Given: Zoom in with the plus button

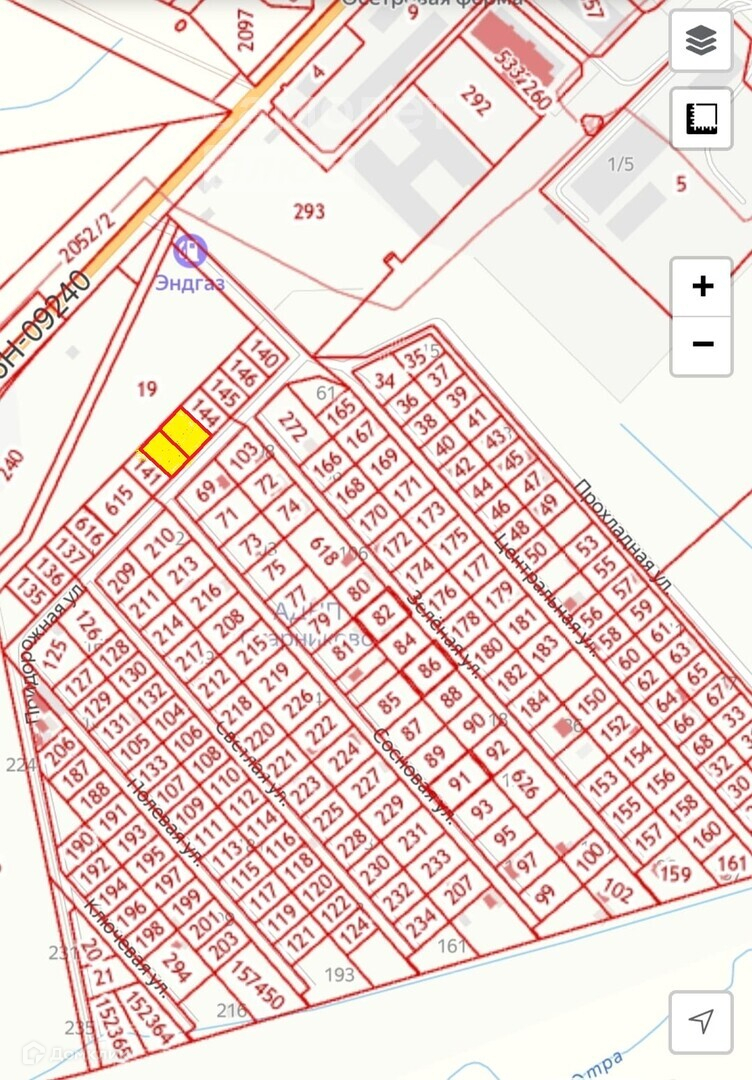Looking at the screenshot, I should [702, 287].
